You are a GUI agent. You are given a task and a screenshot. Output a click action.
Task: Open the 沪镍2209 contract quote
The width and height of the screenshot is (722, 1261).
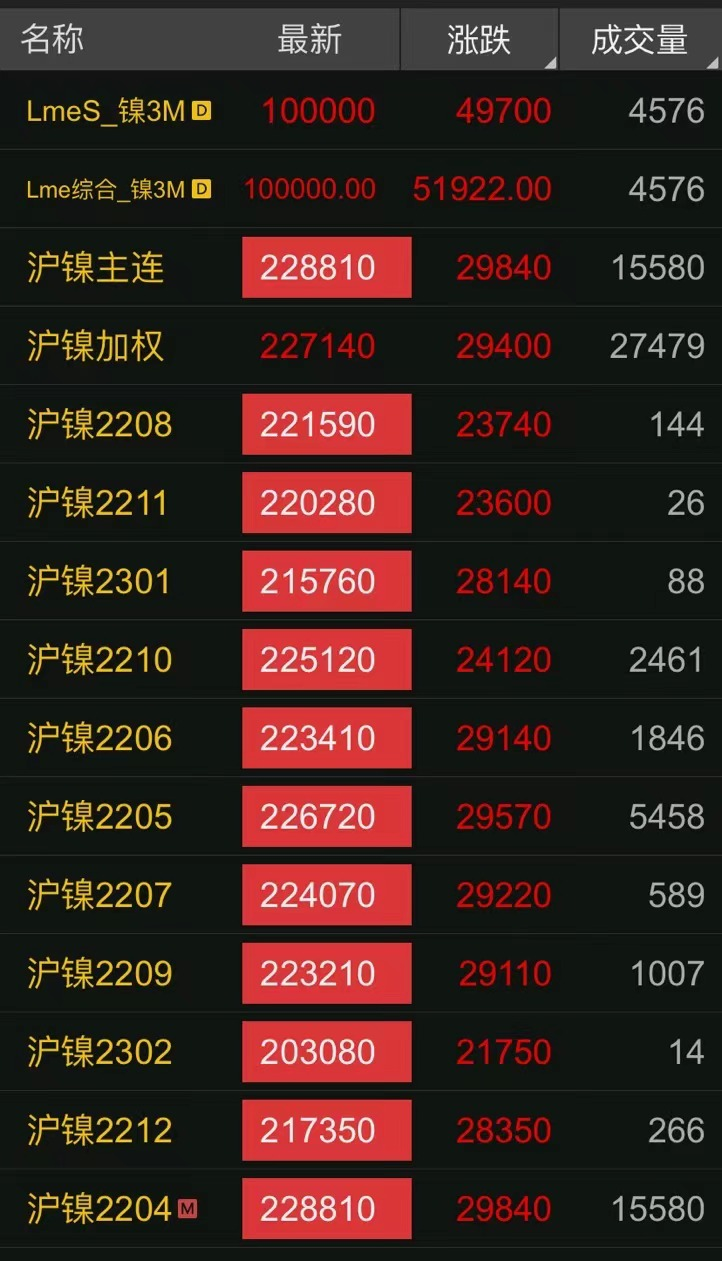361,973
